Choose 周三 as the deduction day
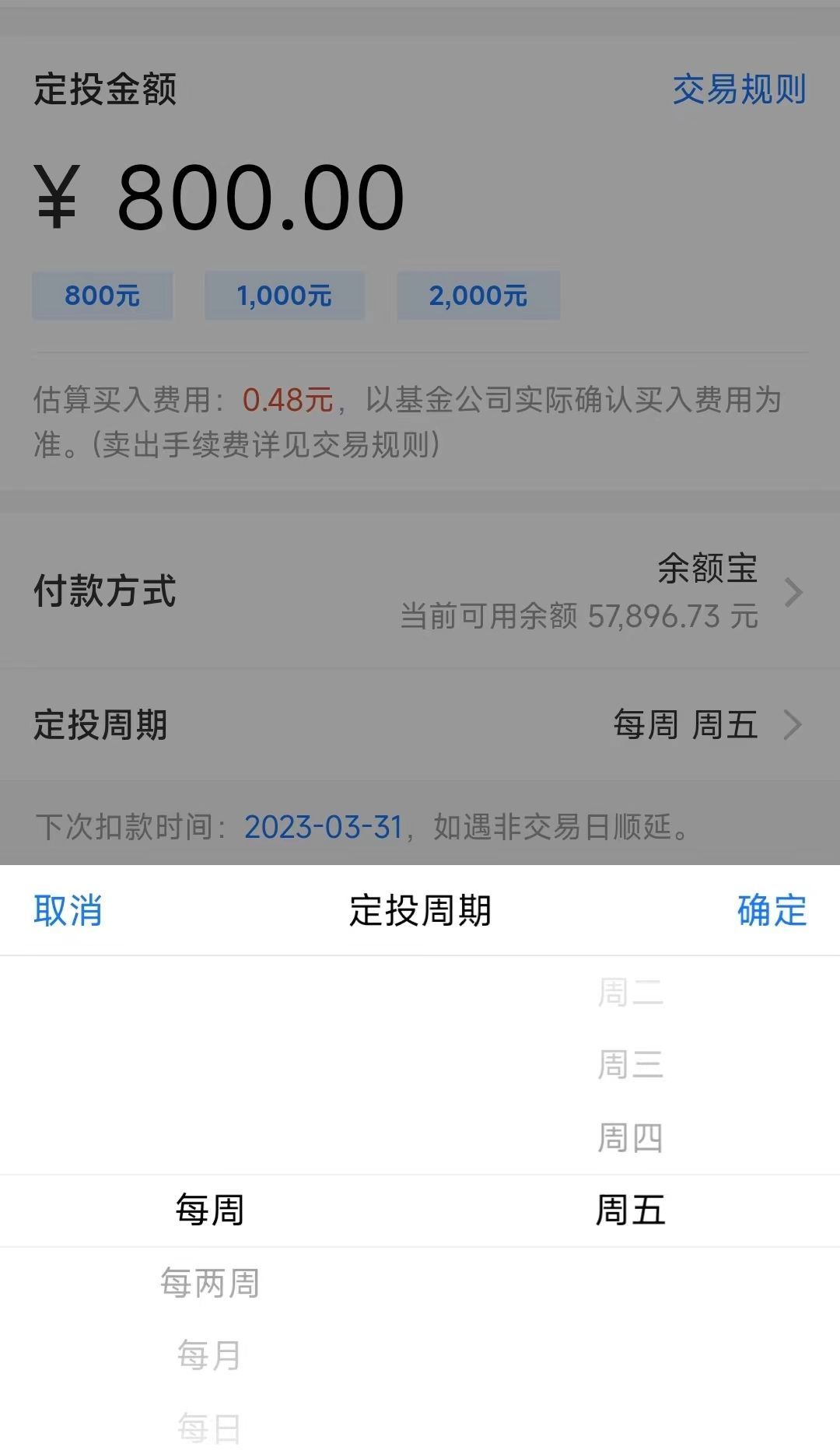The width and height of the screenshot is (840, 1454). (x=630, y=1065)
